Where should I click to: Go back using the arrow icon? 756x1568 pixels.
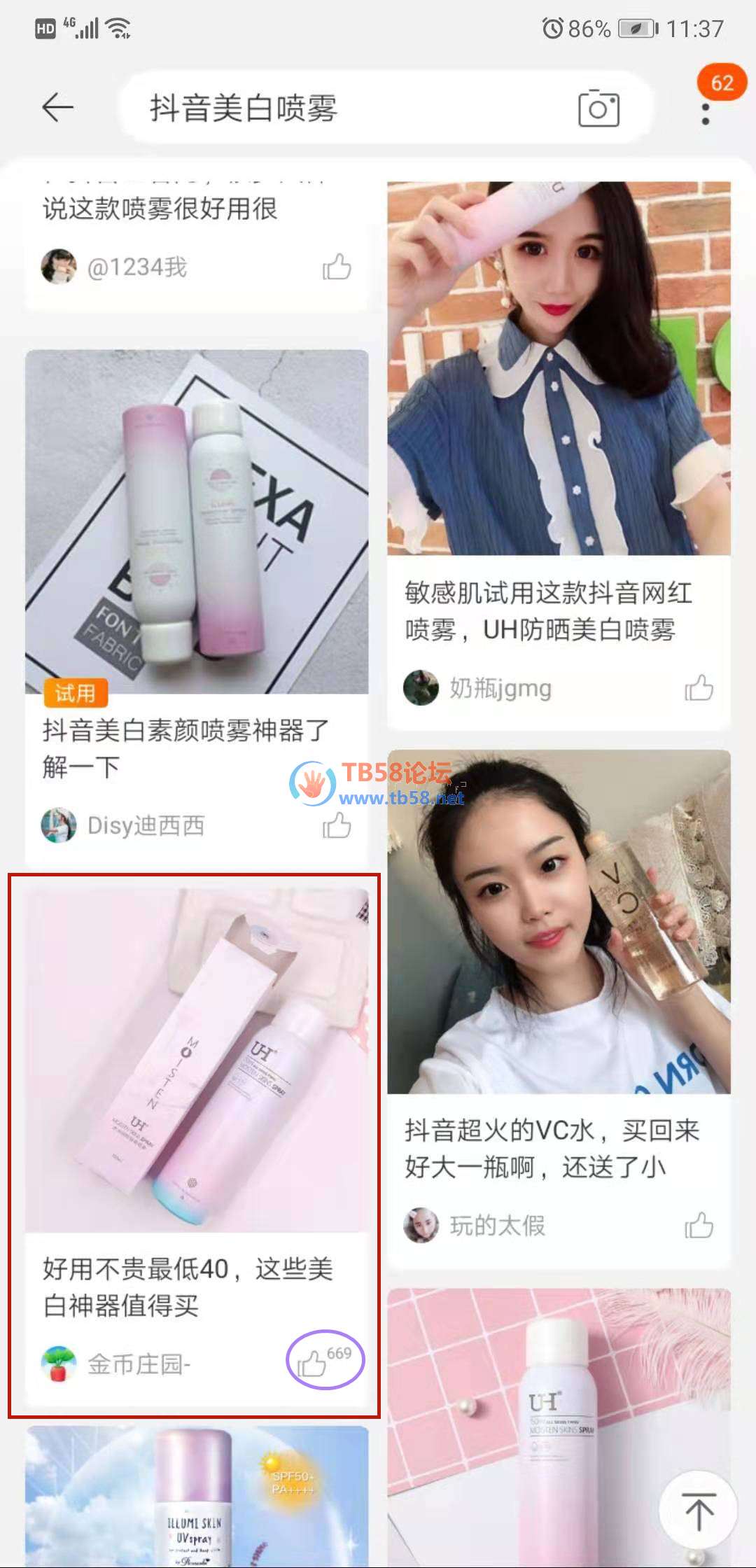coord(57,108)
